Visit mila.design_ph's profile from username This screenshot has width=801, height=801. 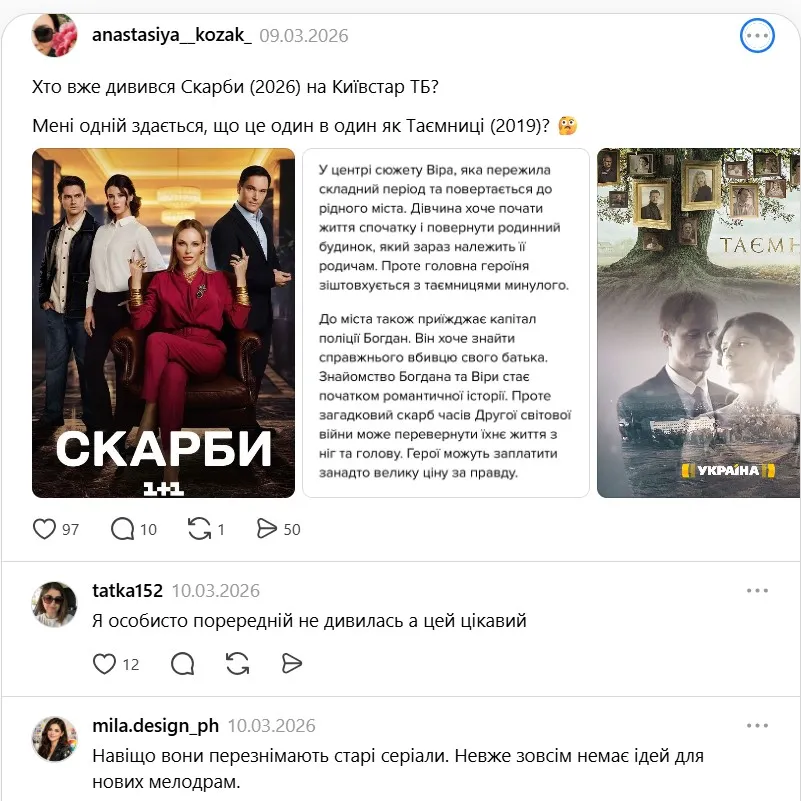click(155, 726)
